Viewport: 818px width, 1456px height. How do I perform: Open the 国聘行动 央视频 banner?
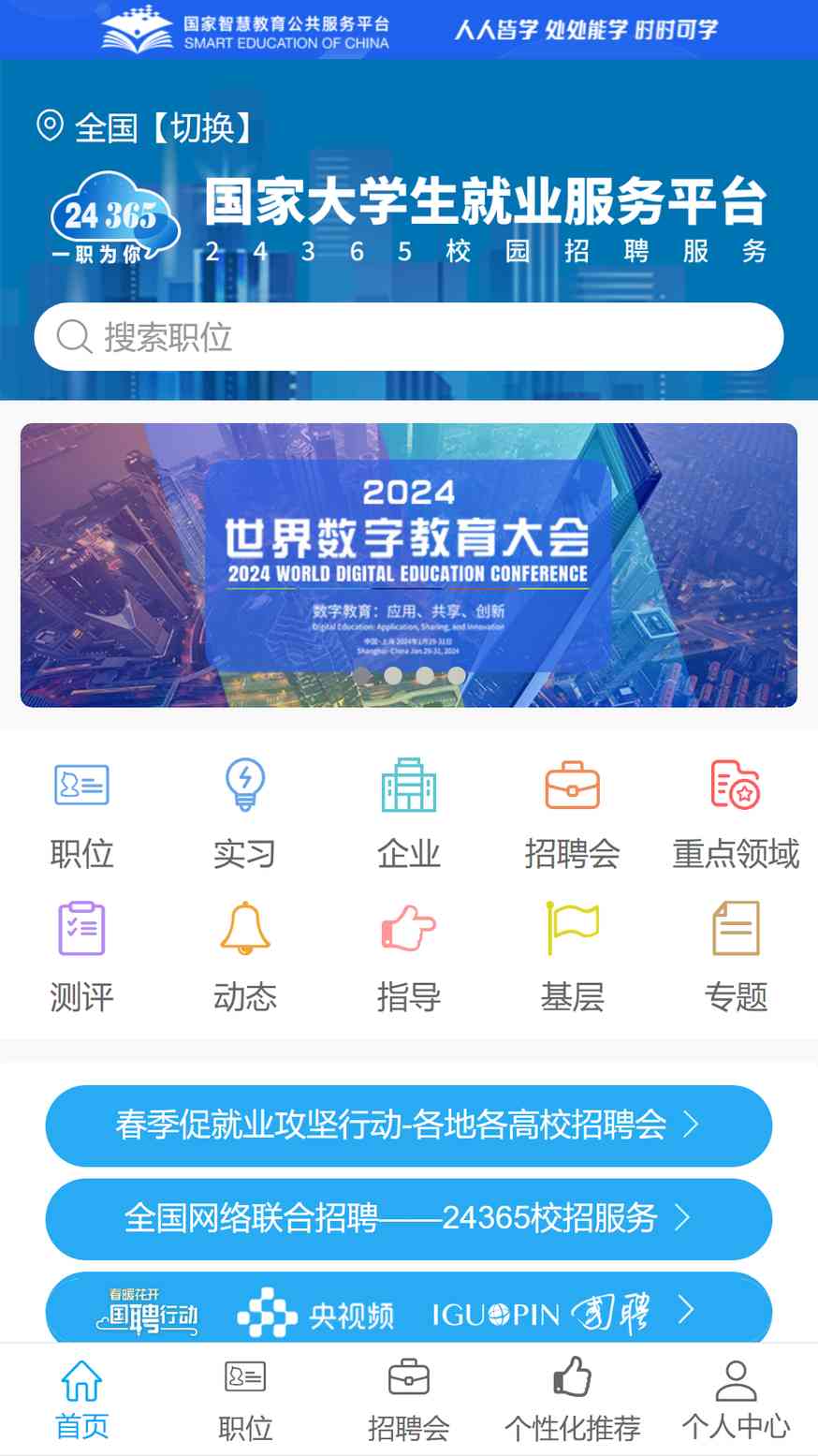tap(409, 1311)
